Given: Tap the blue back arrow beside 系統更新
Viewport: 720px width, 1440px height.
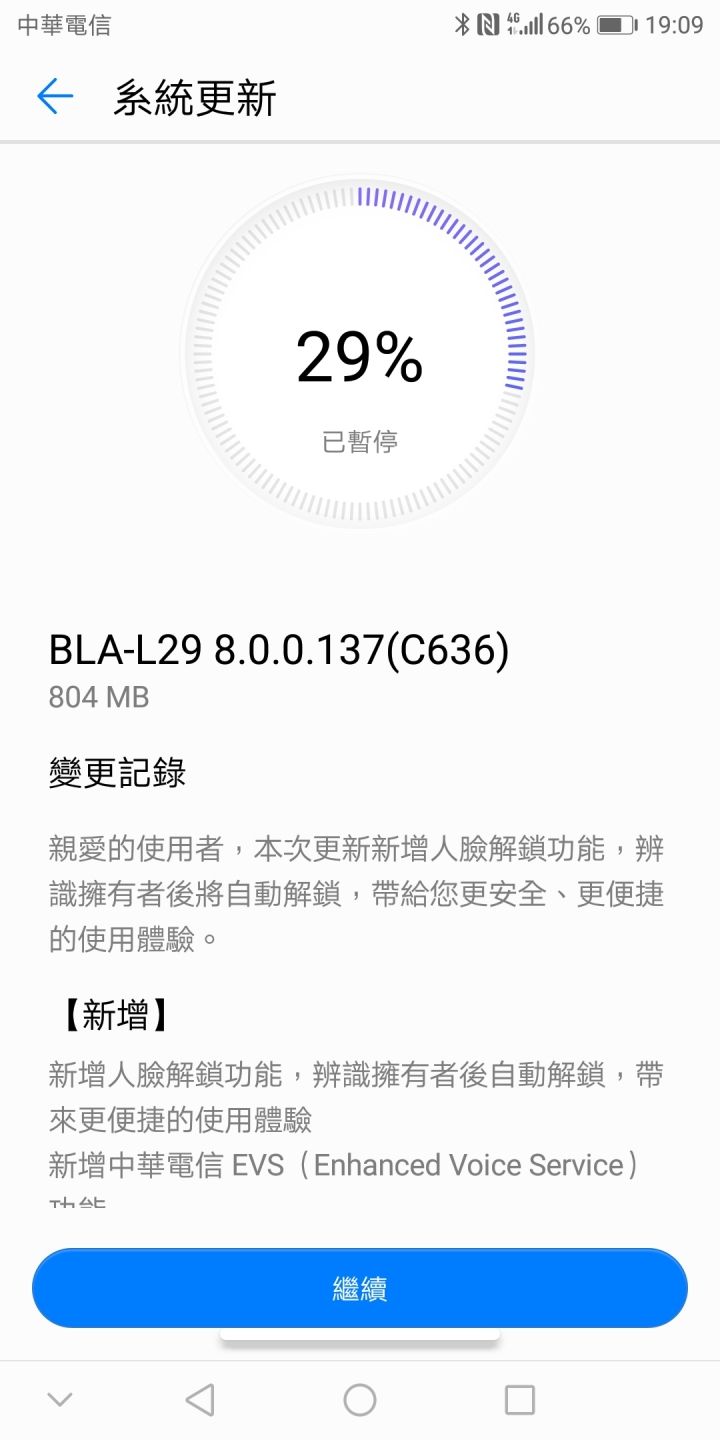Looking at the screenshot, I should 55,96.
